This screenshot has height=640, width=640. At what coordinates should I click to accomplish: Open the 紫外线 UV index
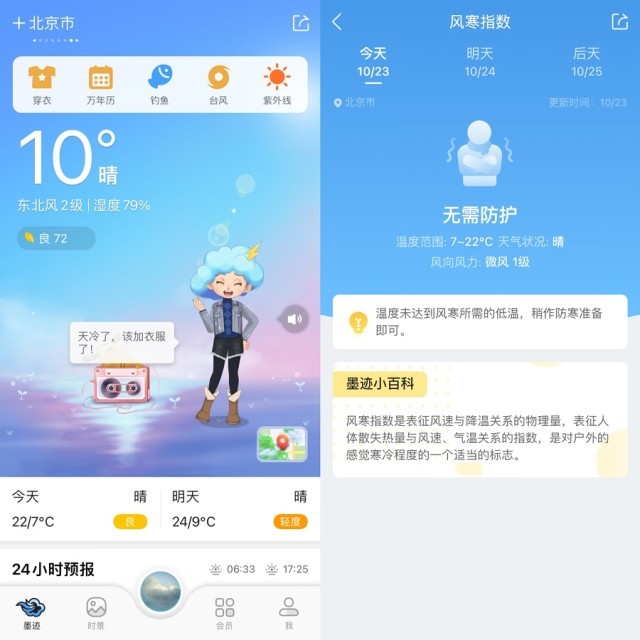(277, 84)
